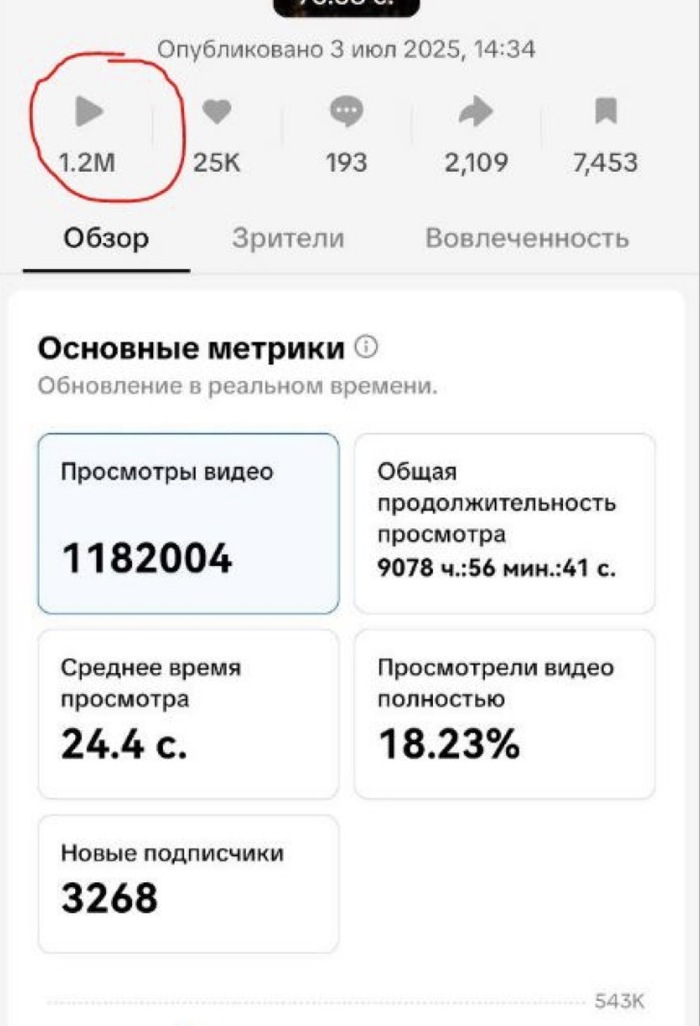Image resolution: width=700 pixels, height=1026 pixels.
Task: Switch to the Зрители tab
Action: 288,239
